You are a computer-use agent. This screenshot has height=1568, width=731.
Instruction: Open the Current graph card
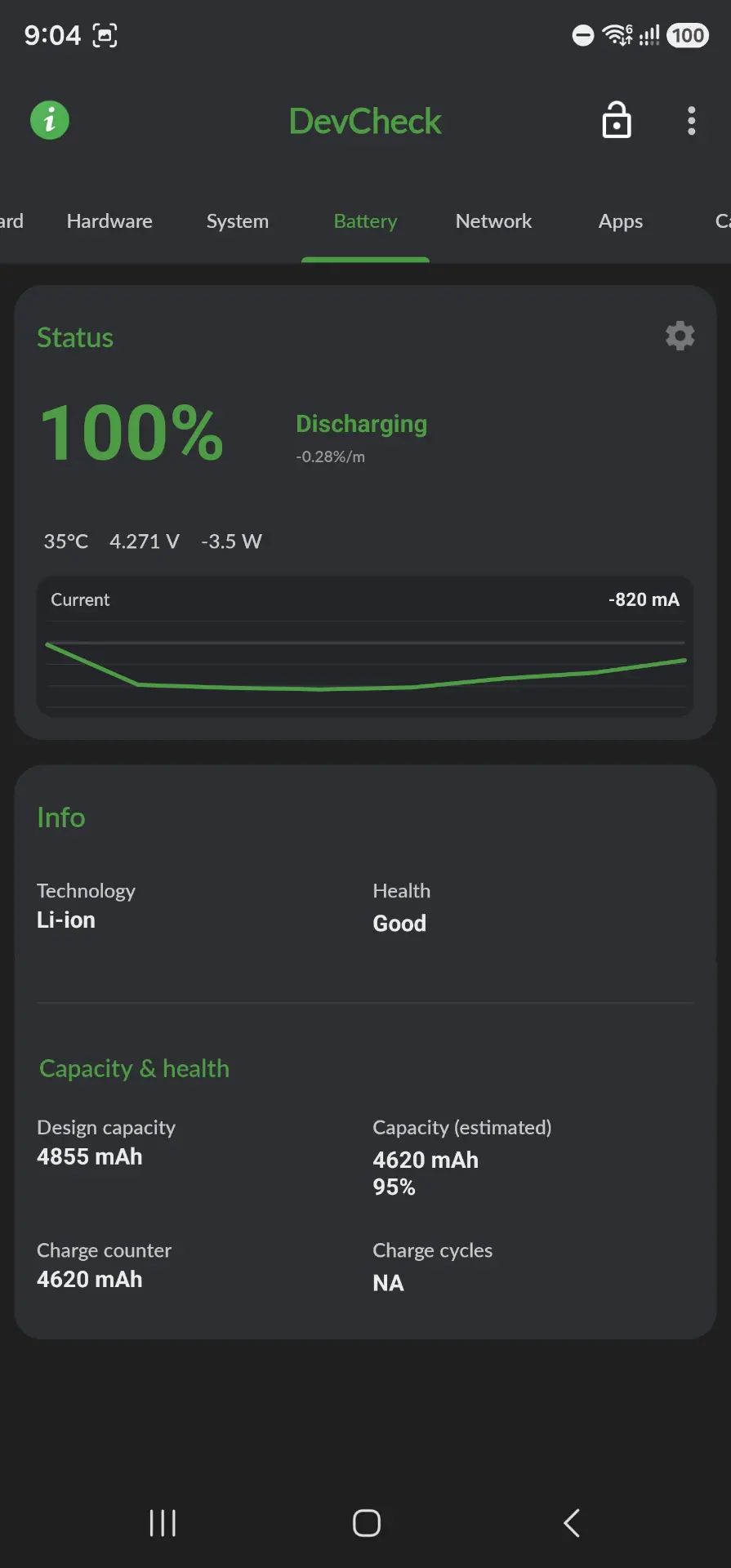click(x=365, y=646)
